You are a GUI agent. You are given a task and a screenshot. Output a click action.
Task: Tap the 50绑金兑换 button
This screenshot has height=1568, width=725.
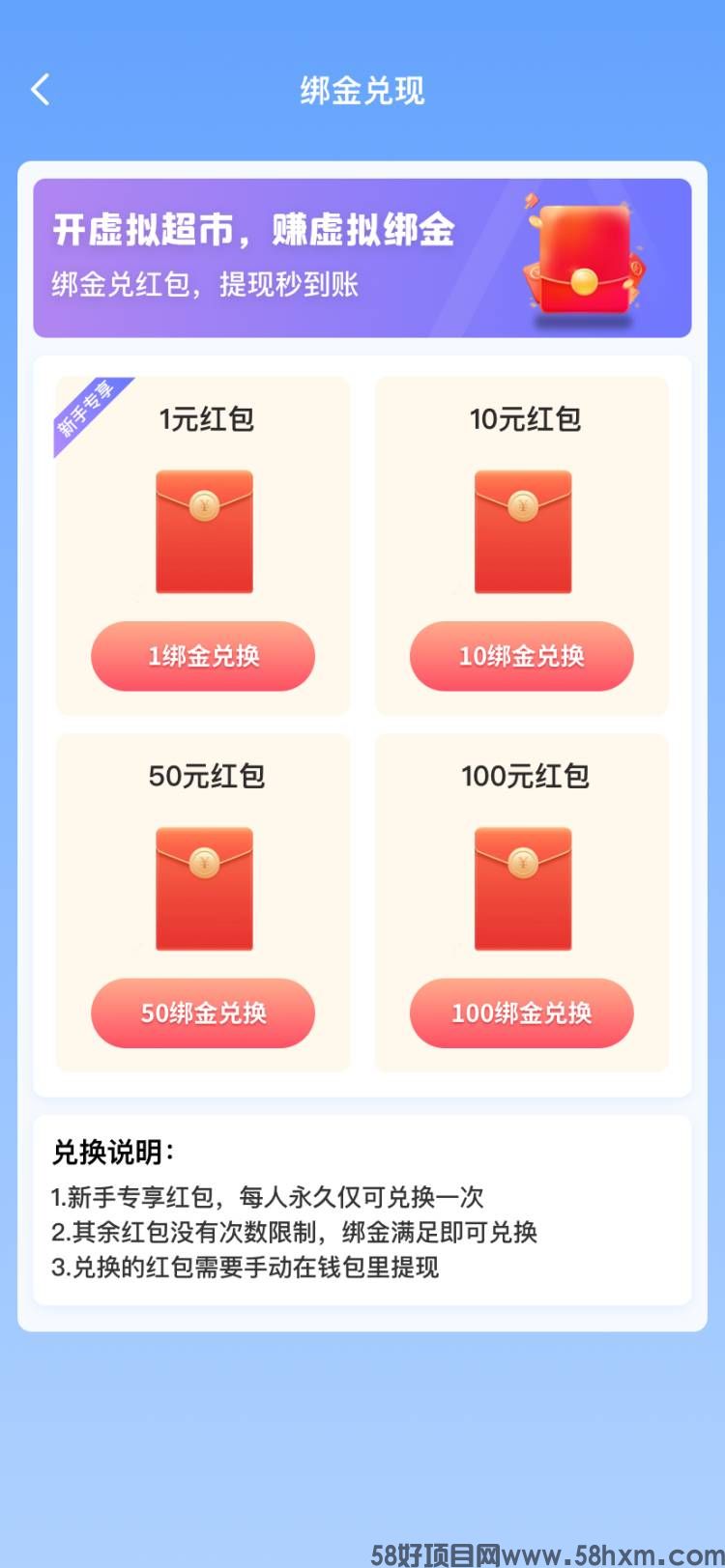click(x=203, y=1012)
